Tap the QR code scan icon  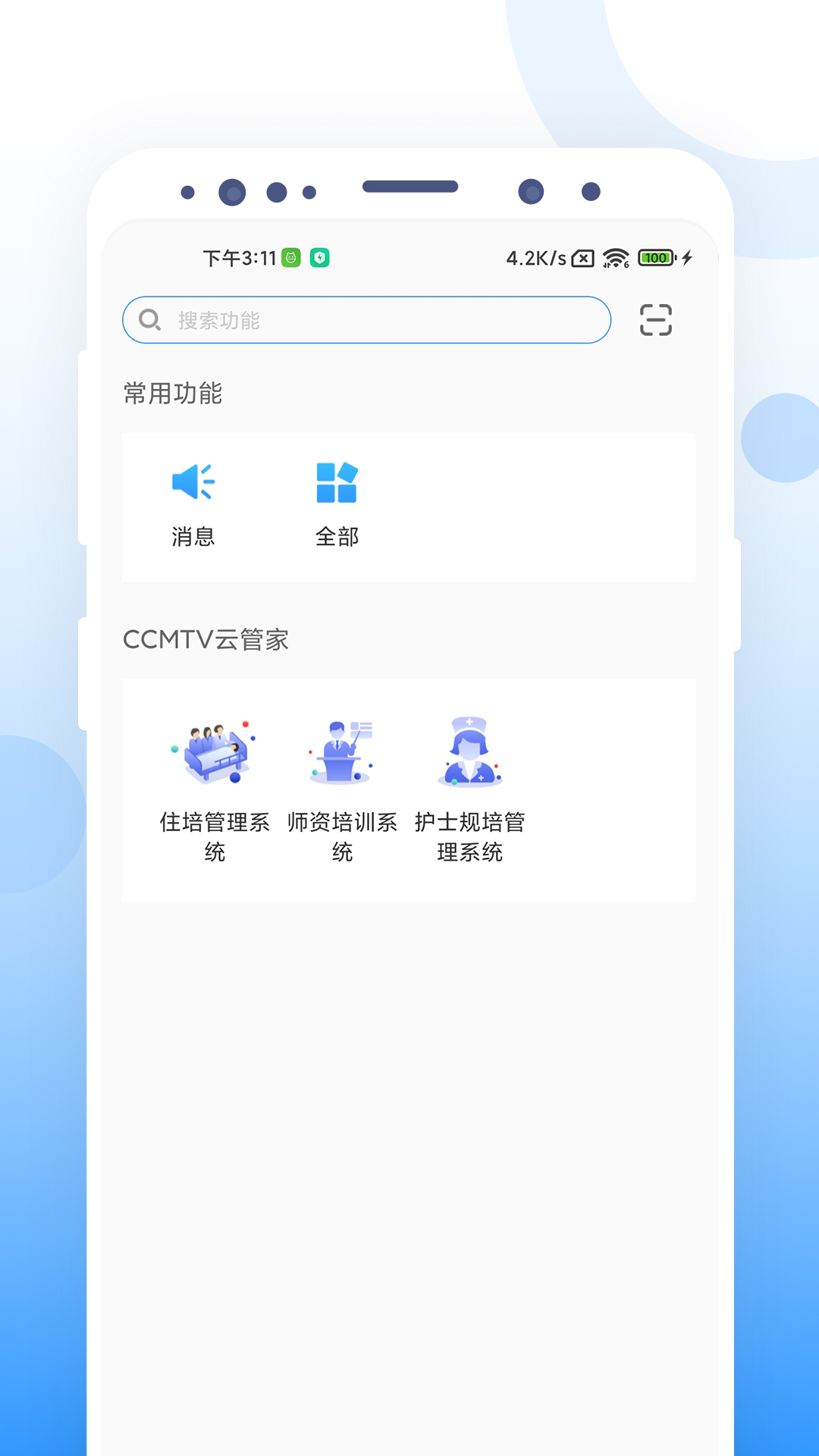pos(656,319)
